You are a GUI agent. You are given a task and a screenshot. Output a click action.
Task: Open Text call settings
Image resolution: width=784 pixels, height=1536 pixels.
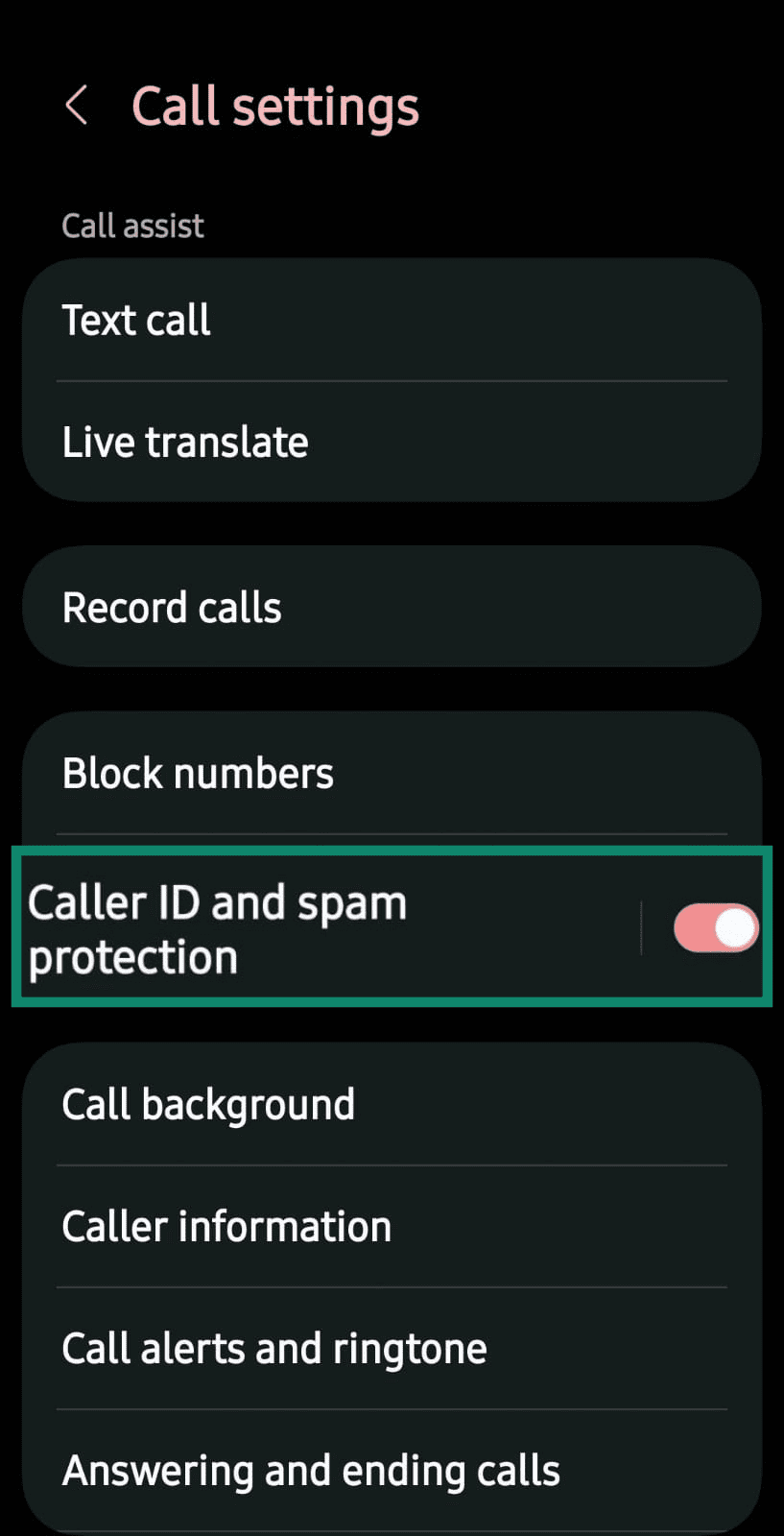[x=136, y=320]
